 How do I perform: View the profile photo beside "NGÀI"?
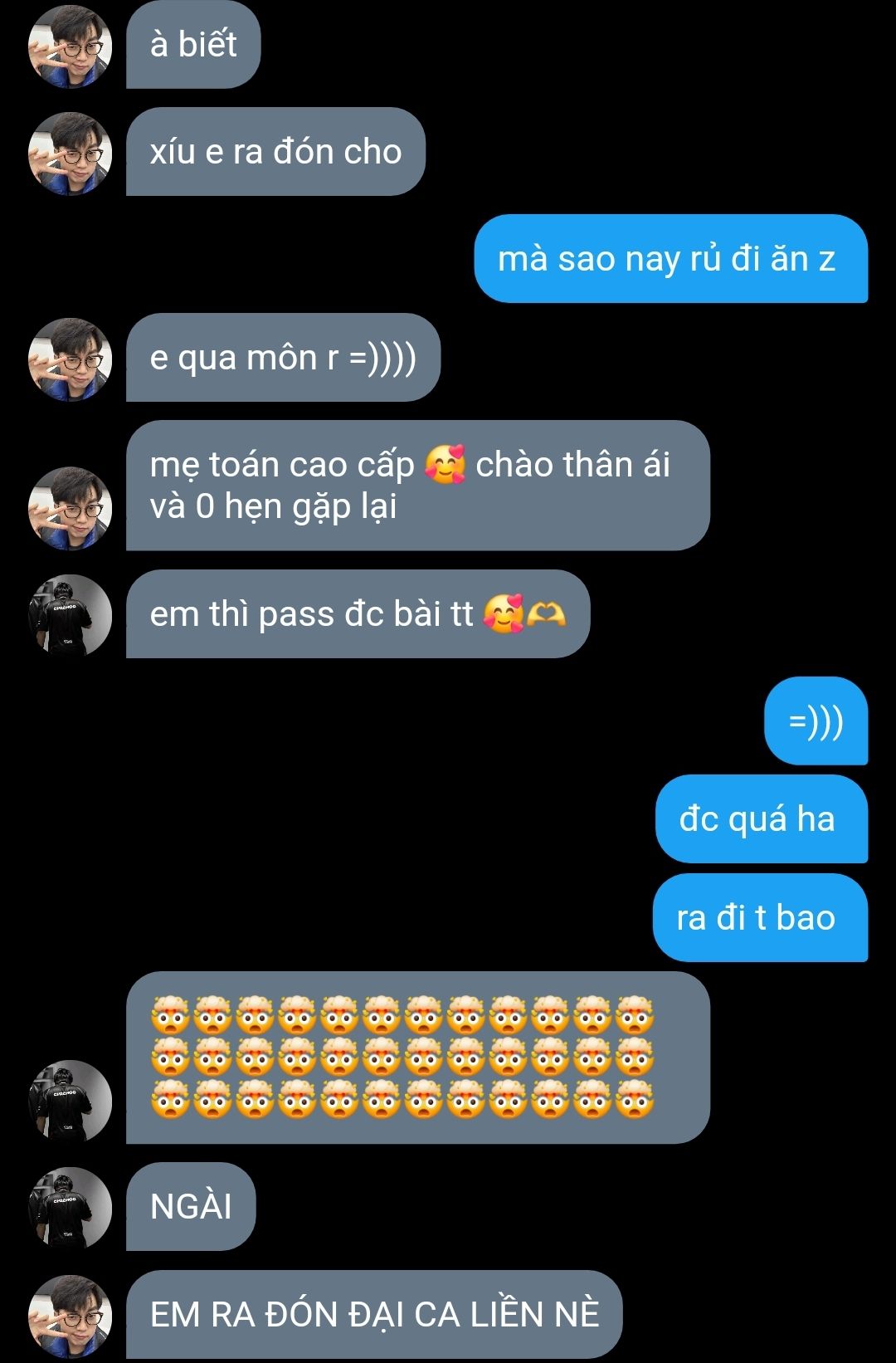[x=70, y=1209]
